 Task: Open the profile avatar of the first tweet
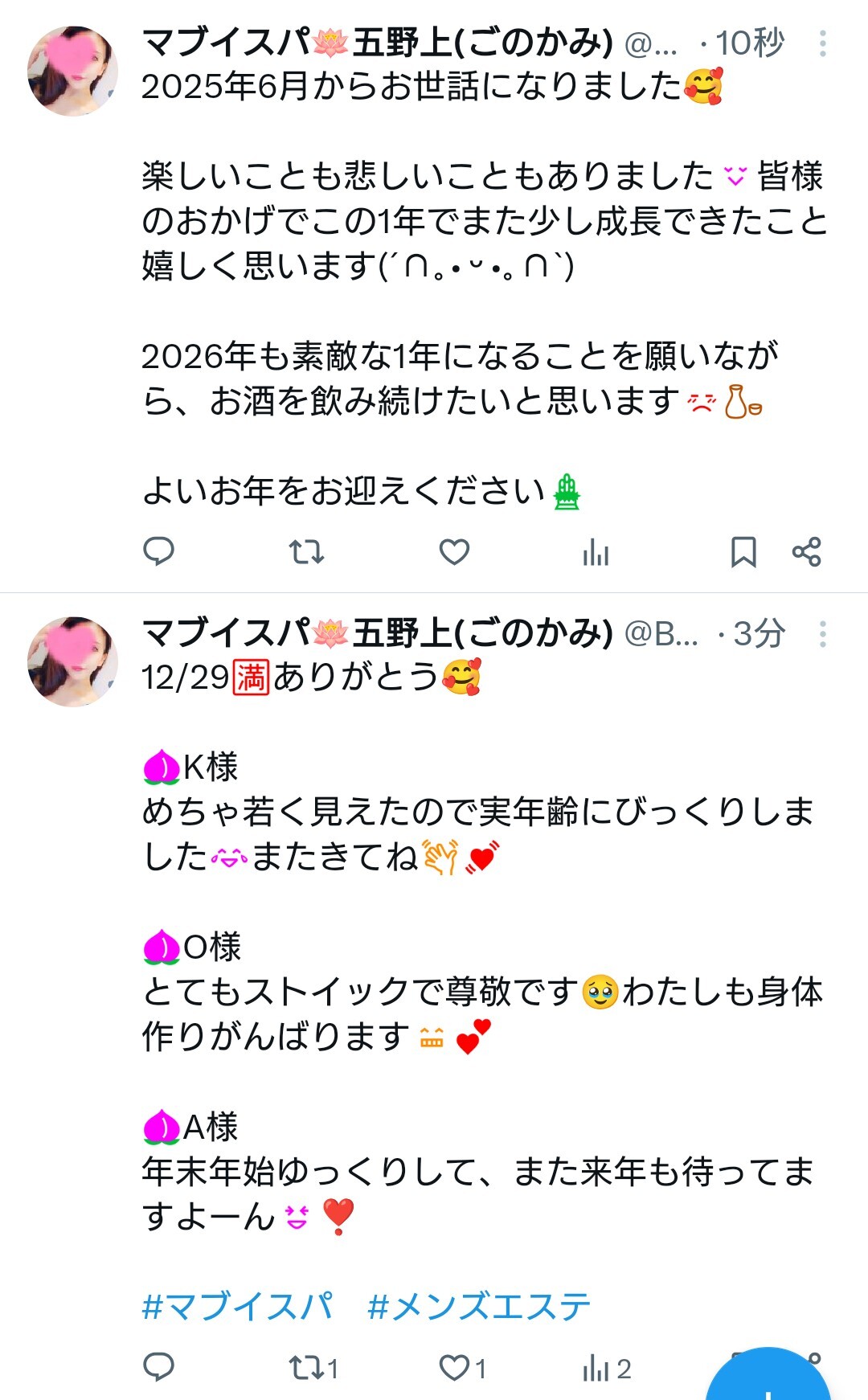71,72
